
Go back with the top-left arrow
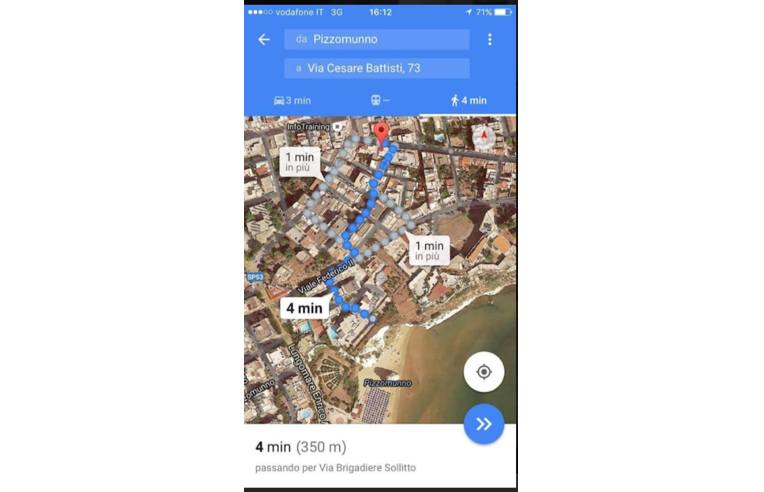click(264, 40)
